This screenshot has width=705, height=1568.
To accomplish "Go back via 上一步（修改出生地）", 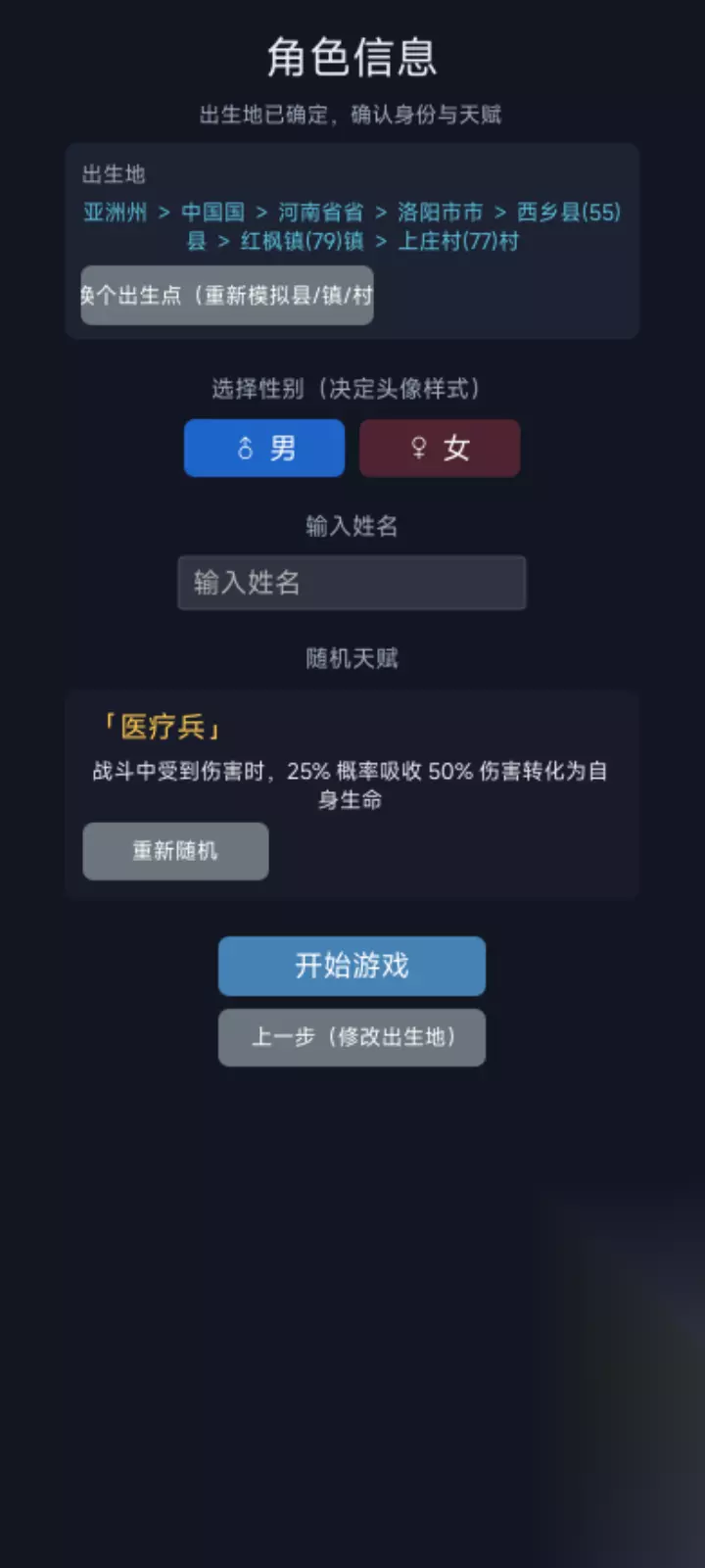I will click(352, 1037).
